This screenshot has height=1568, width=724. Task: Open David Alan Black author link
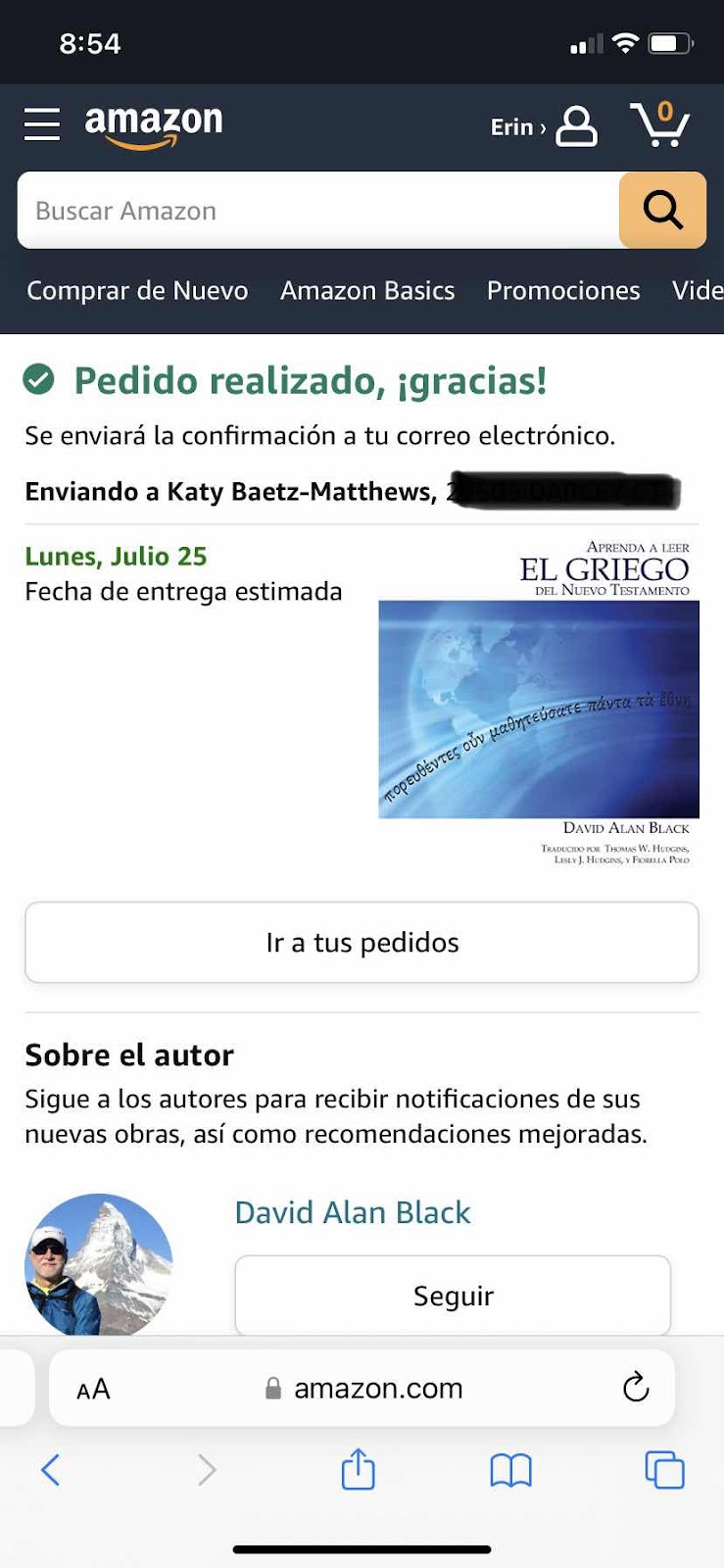coord(353,1213)
